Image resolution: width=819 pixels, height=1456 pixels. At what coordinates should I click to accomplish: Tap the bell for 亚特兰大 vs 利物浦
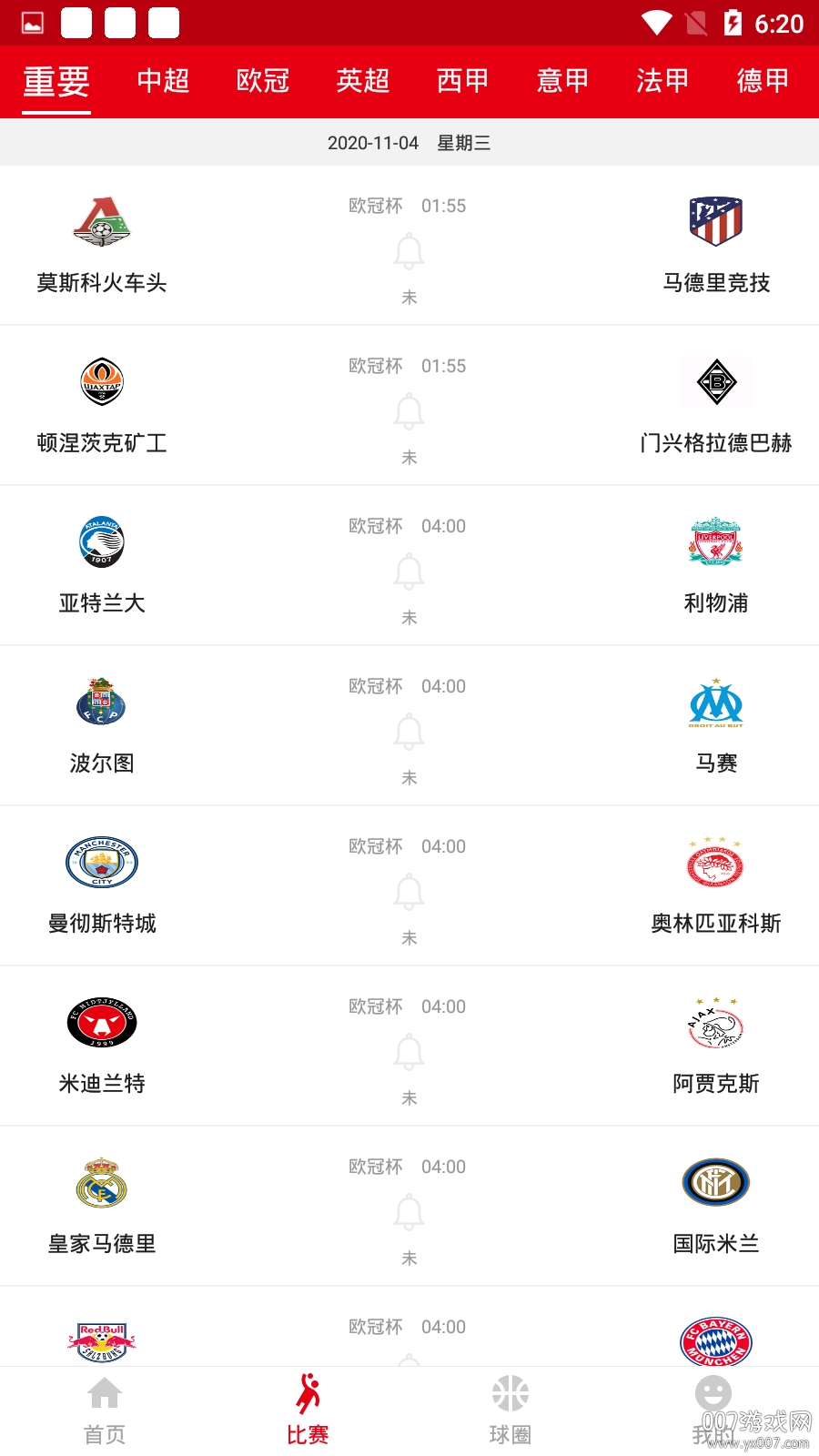pyautogui.click(x=409, y=572)
